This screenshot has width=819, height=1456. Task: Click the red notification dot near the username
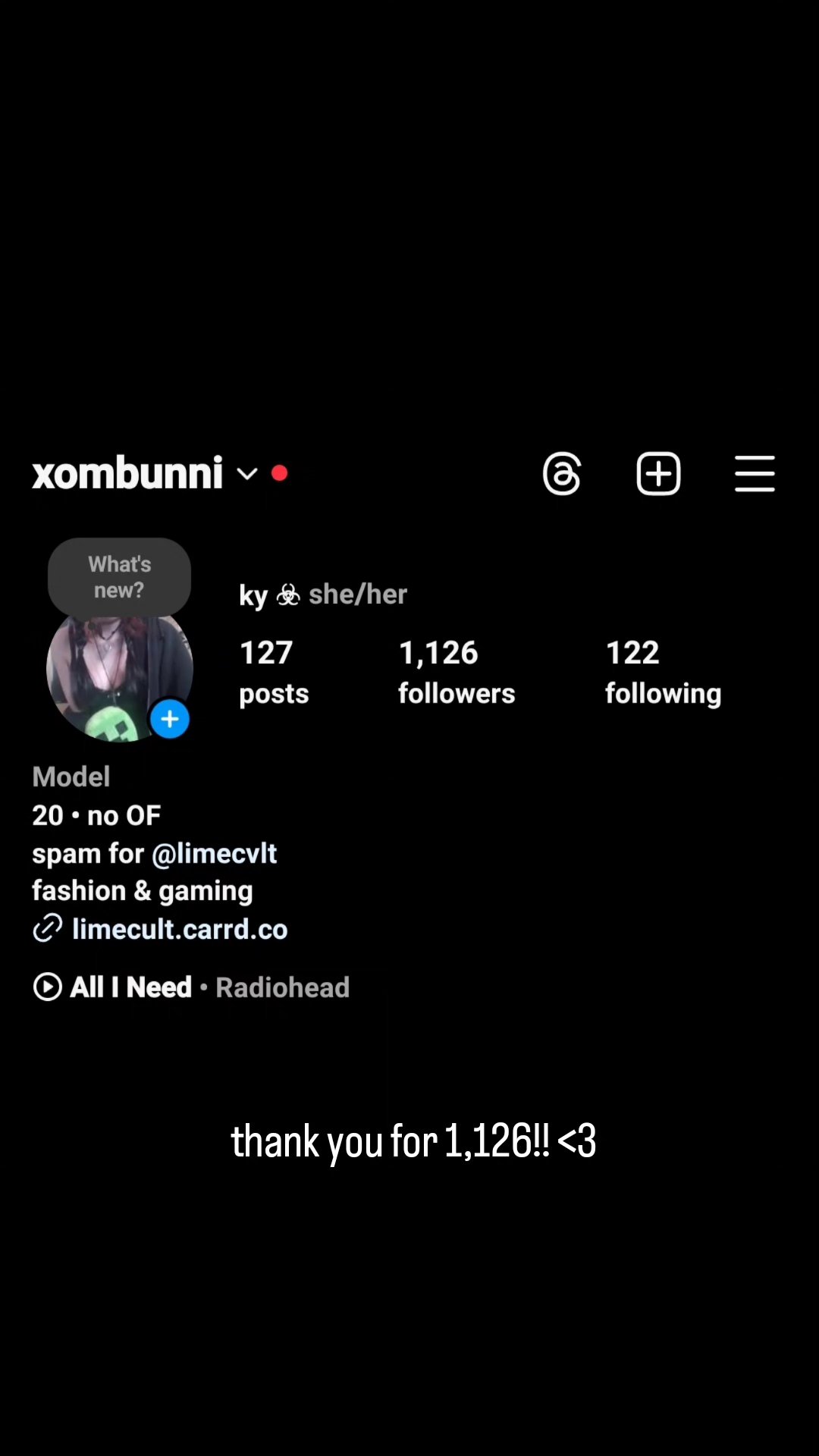coord(279,472)
